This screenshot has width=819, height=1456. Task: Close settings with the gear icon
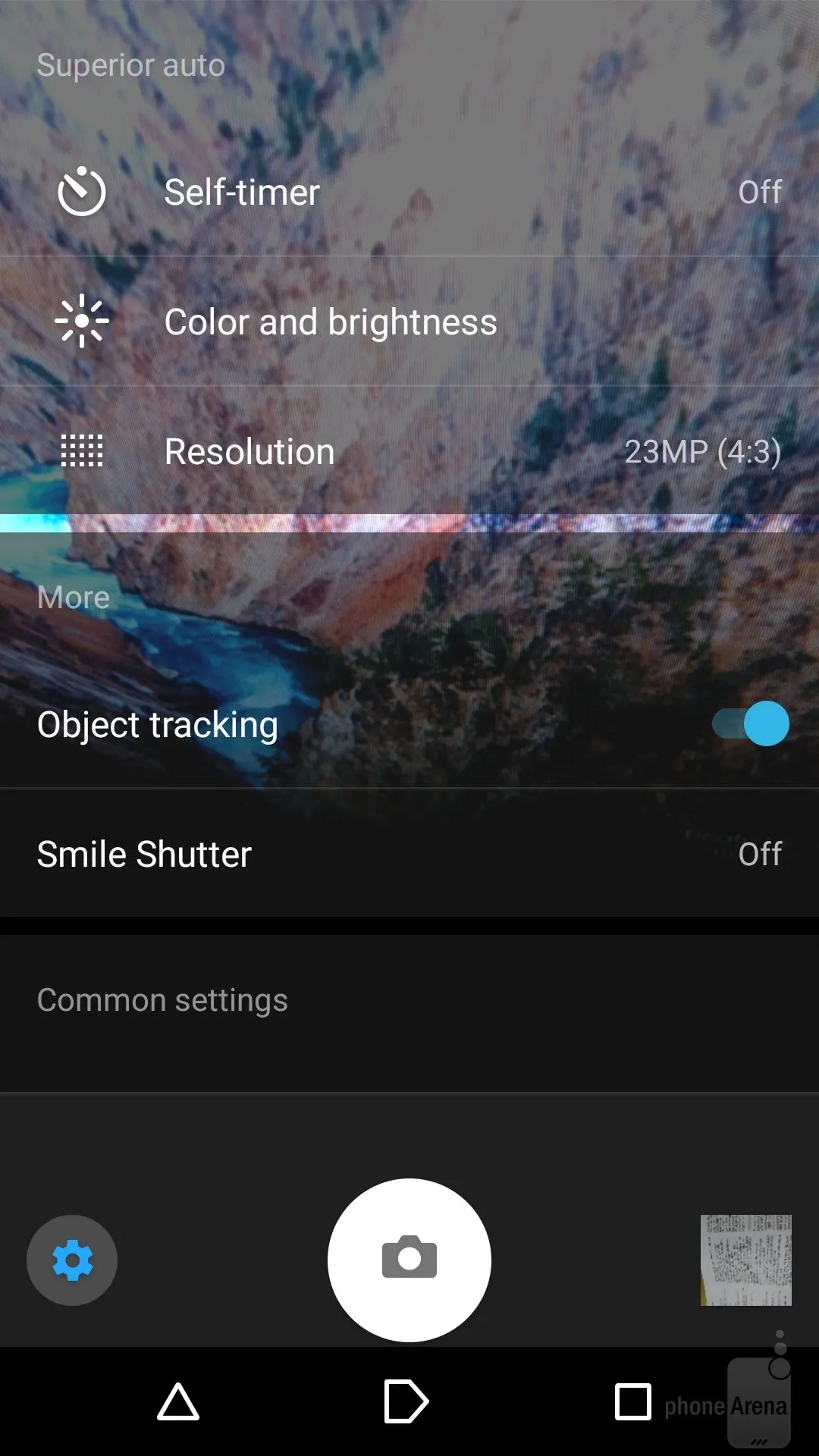(x=72, y=1260)
